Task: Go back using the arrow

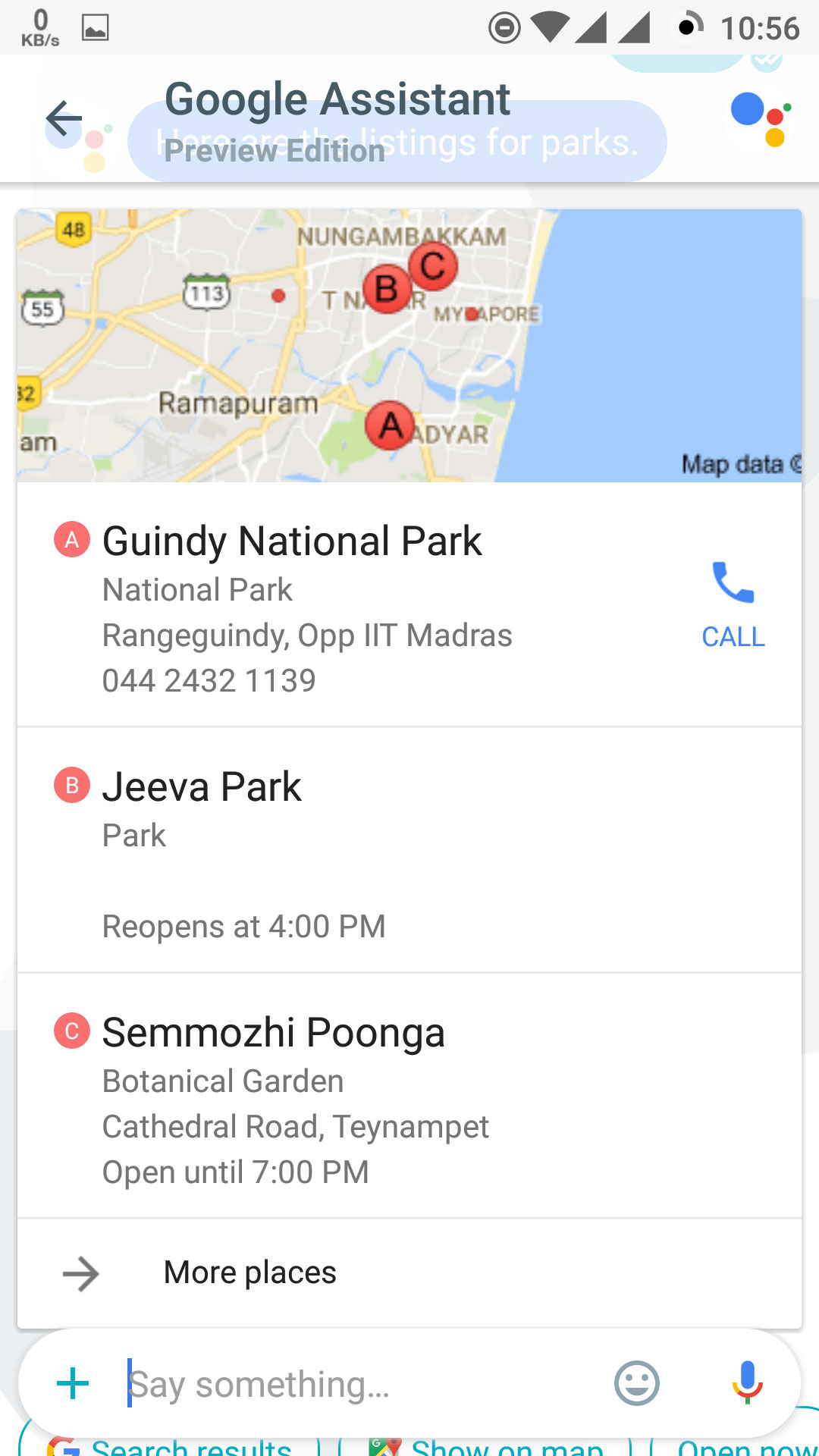Action: tap(64, 119)
